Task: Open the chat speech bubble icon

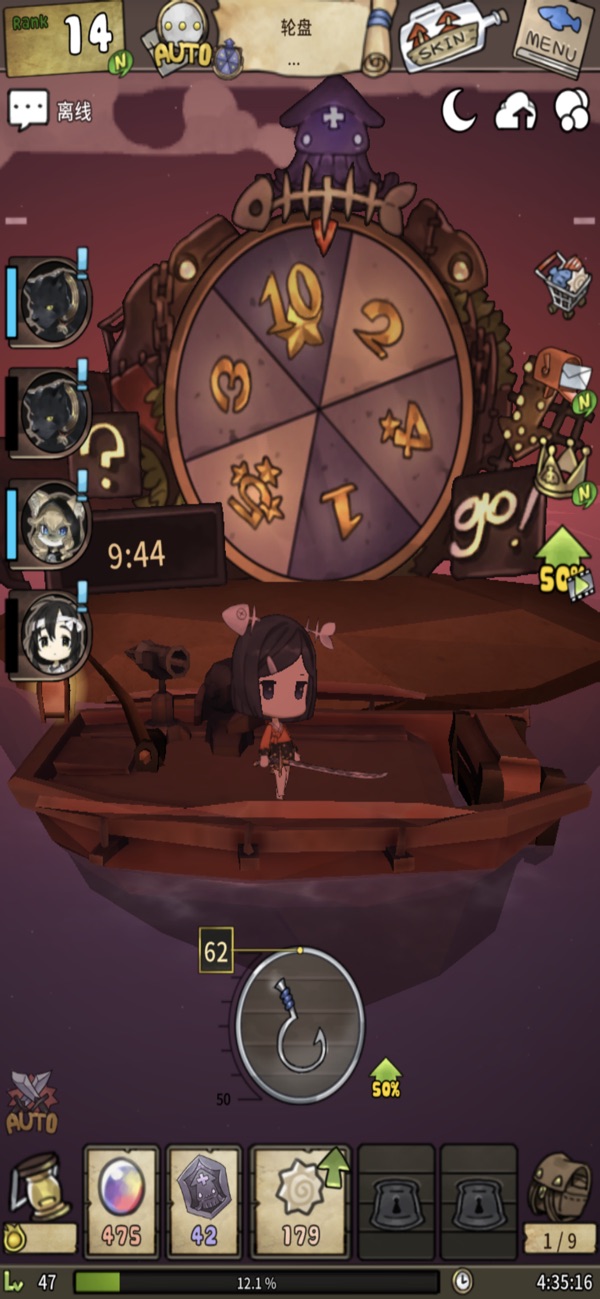Action: (28, 110)
